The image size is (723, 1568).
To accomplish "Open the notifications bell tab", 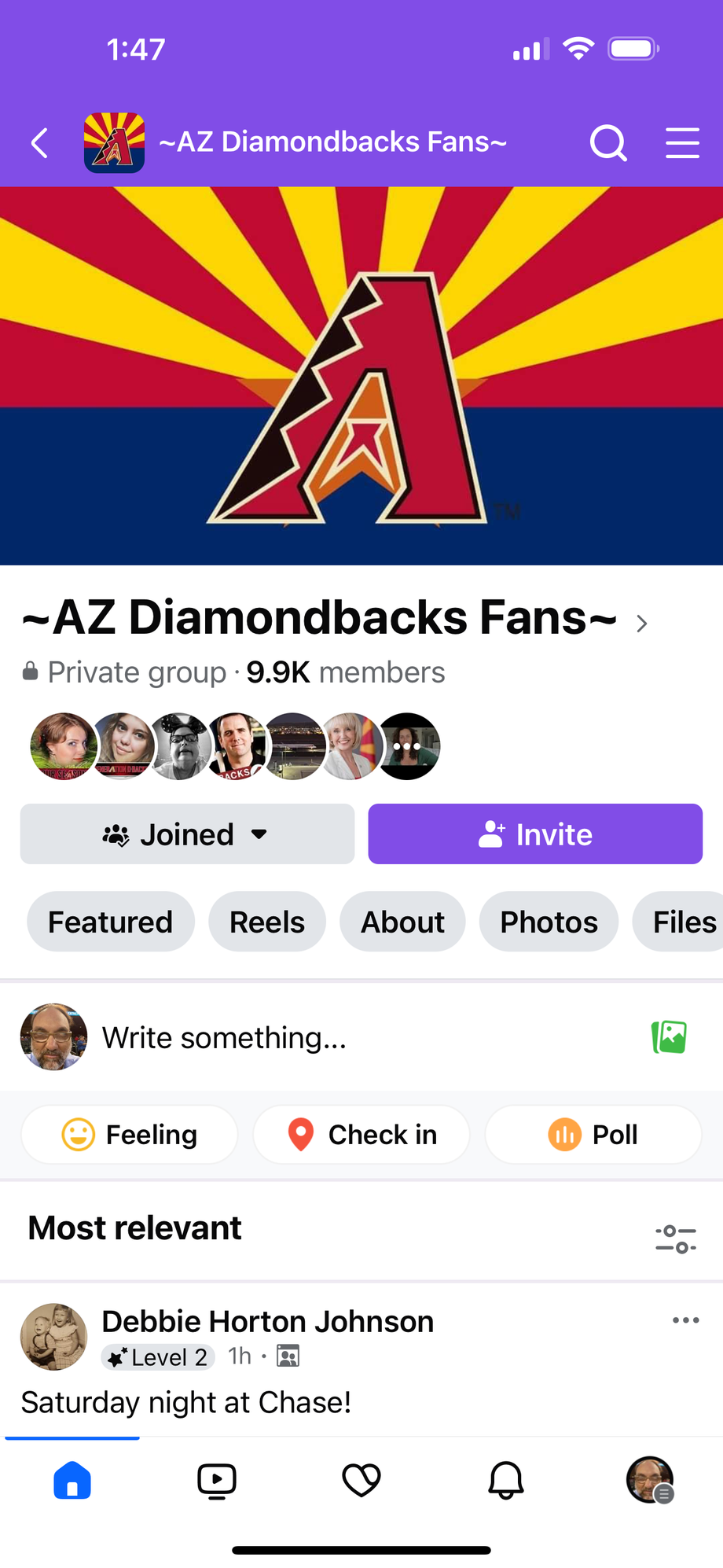I will 506,1481.
